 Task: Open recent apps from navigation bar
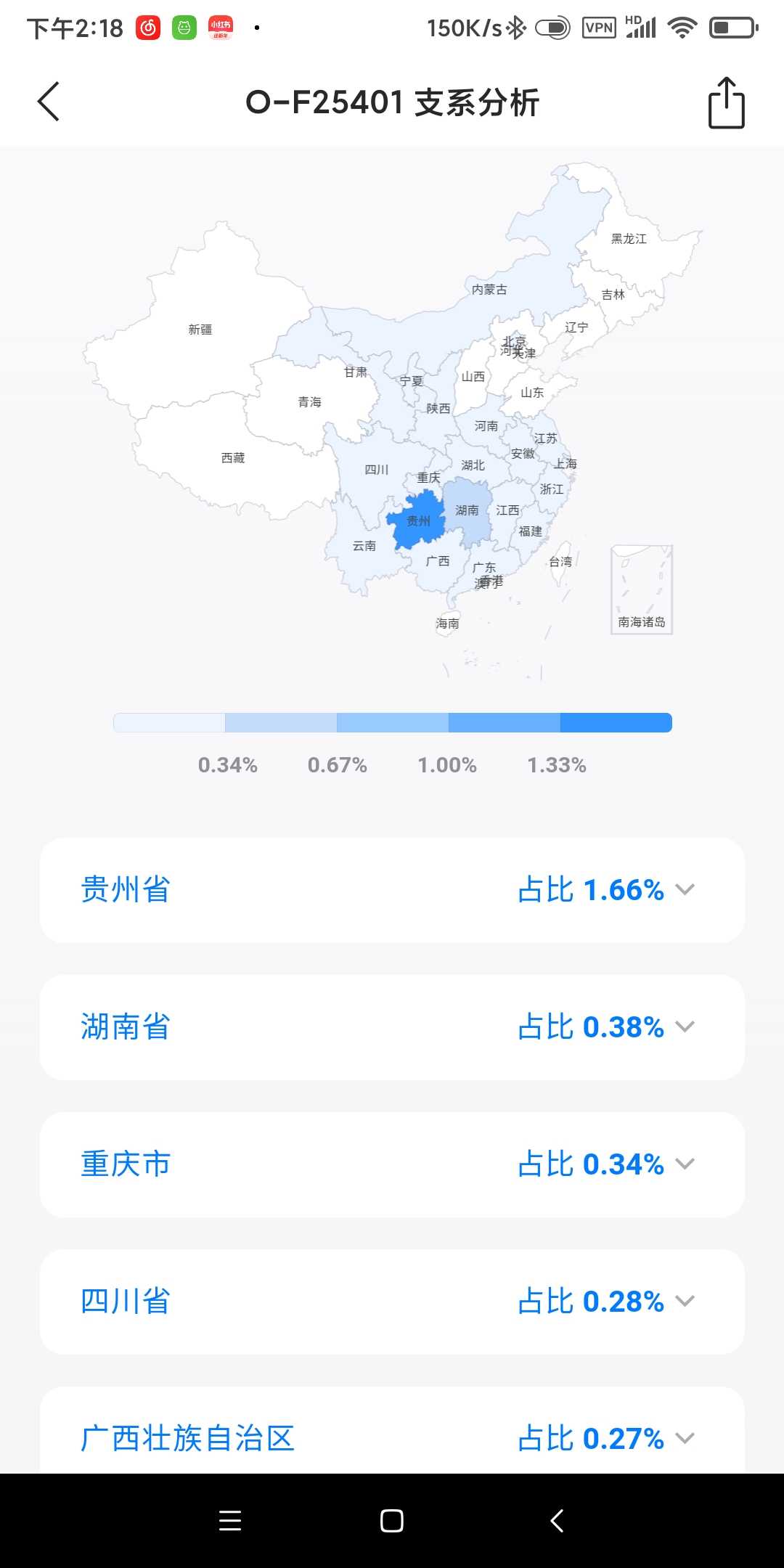[230, 1521]
